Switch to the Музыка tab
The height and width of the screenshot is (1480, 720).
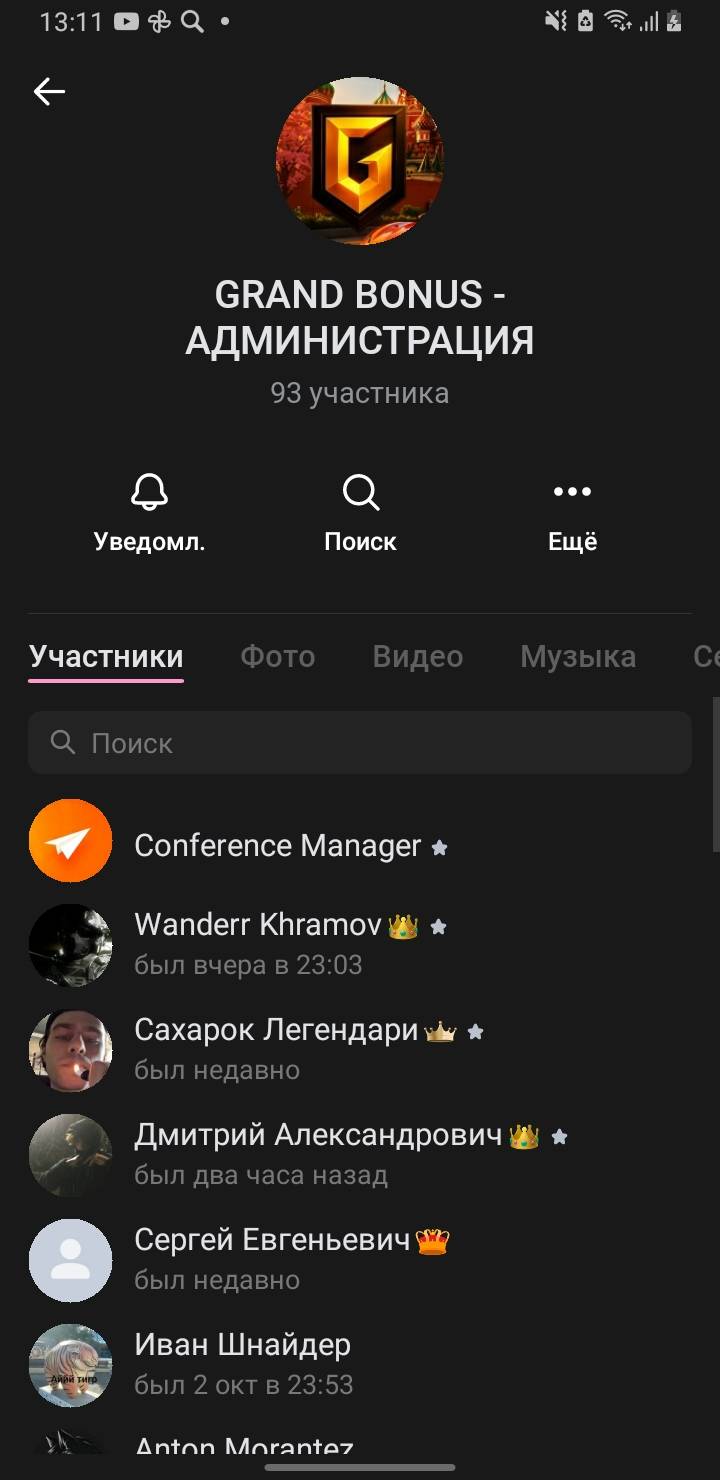click(578, 656)
